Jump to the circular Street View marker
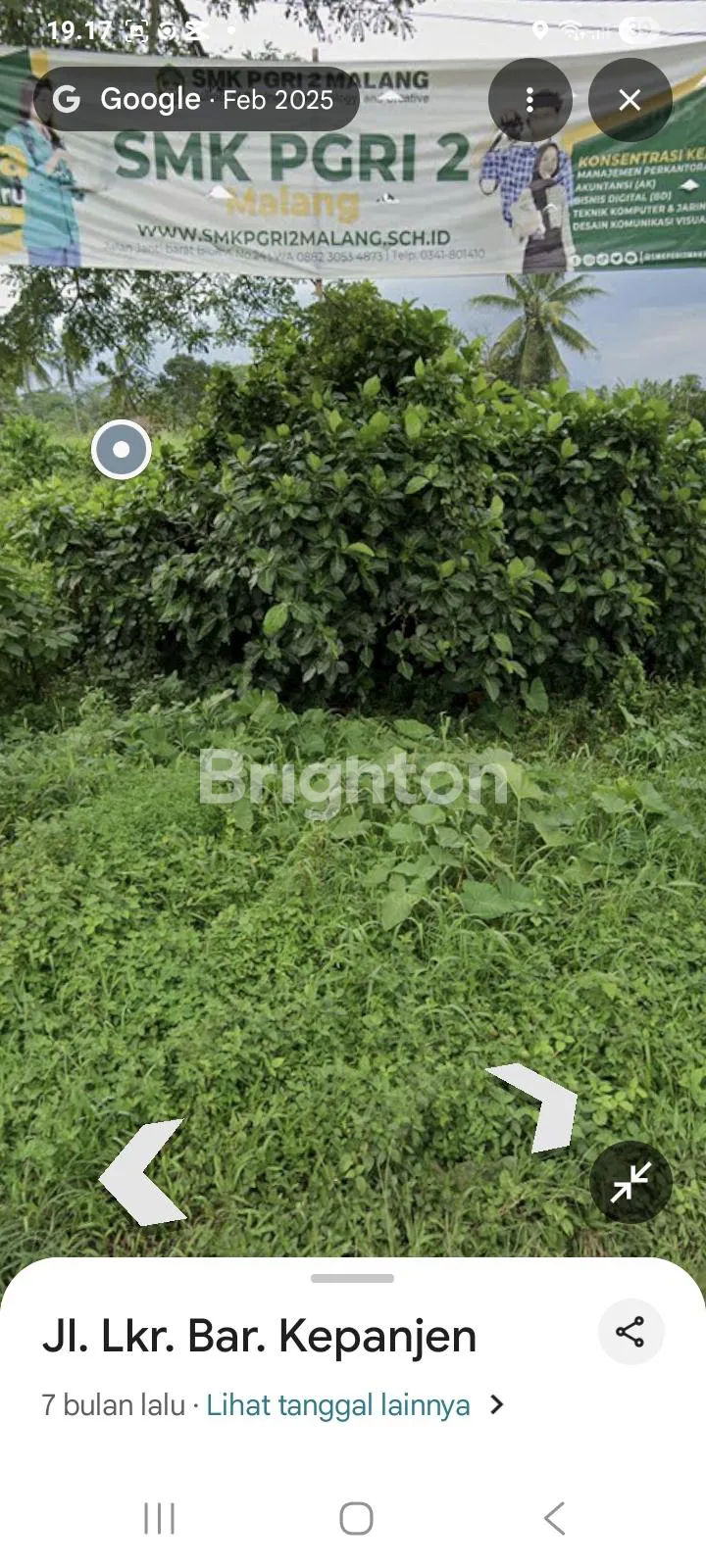 [x=121, y=450]
